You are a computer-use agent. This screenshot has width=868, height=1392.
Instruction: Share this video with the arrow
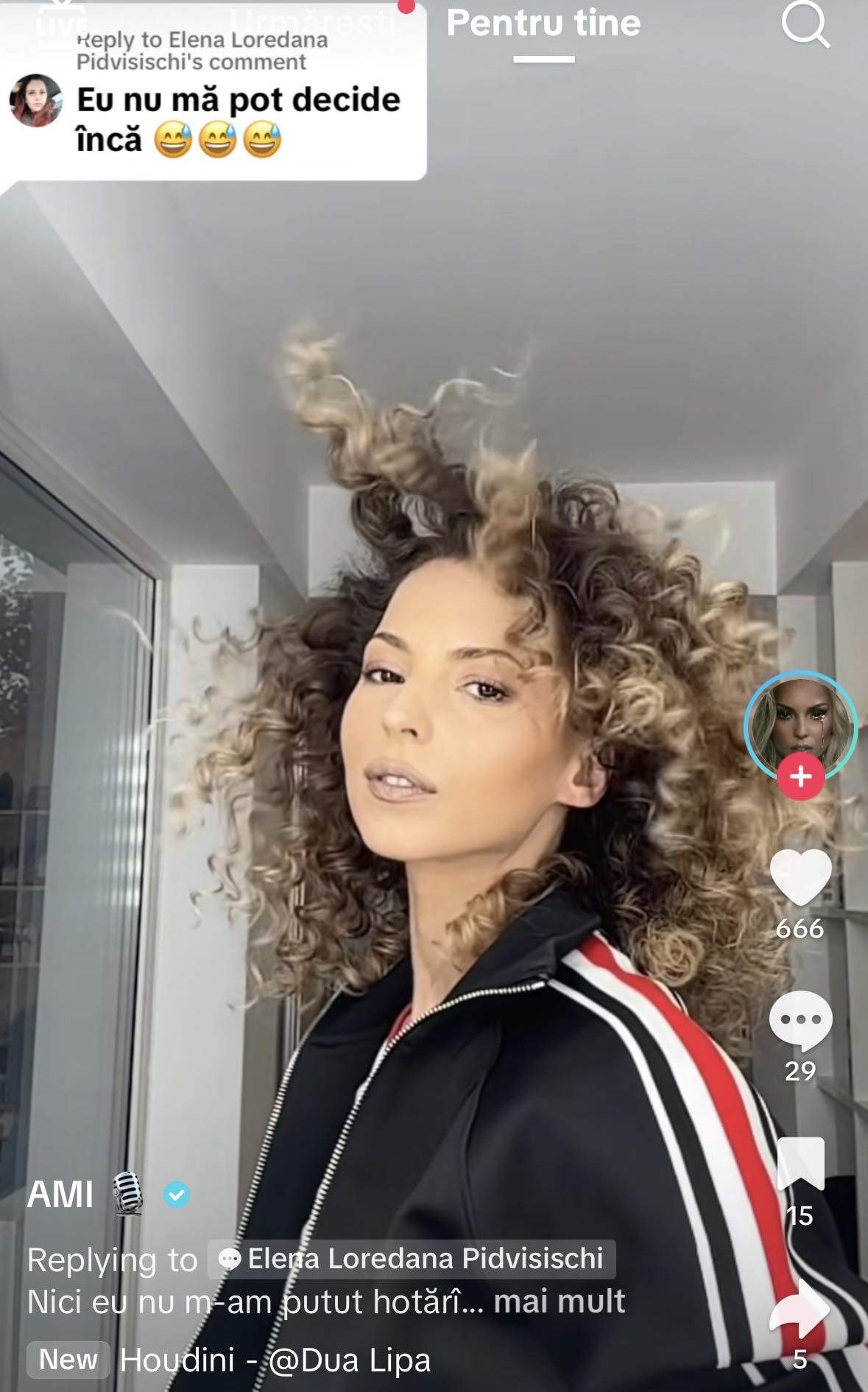[800, 1311]
